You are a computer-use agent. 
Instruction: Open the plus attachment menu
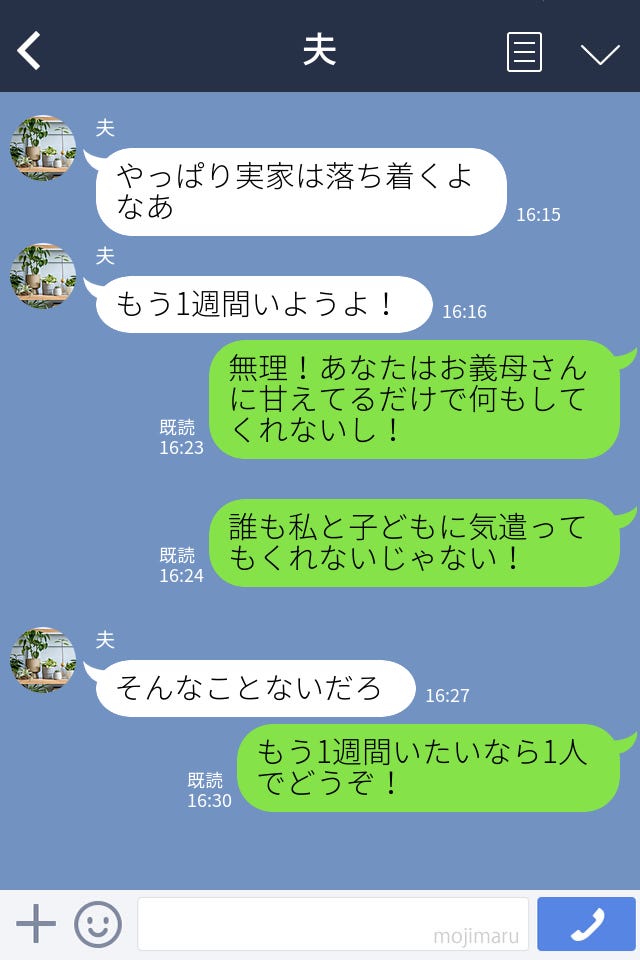pos(36,924)
